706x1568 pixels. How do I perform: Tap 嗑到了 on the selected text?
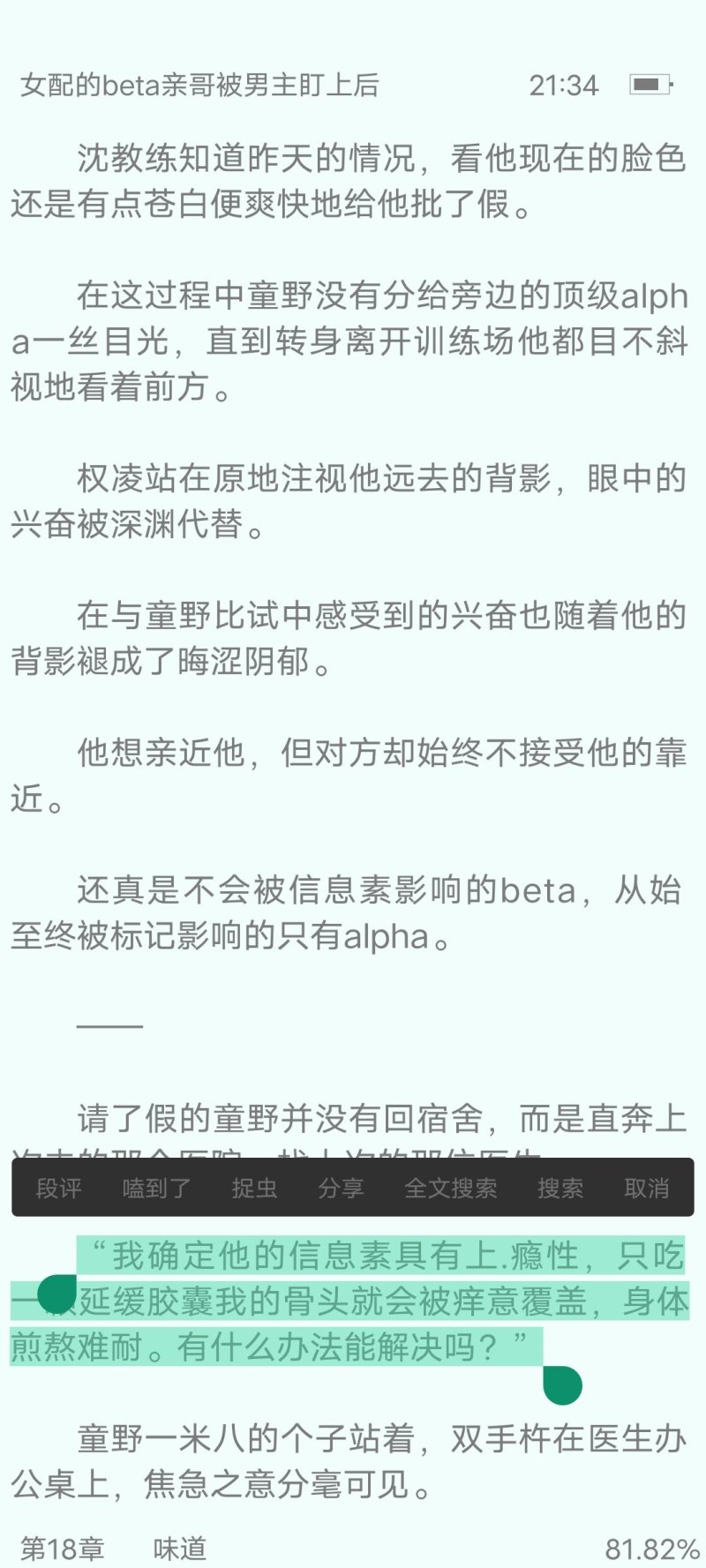pos(156,1188)
